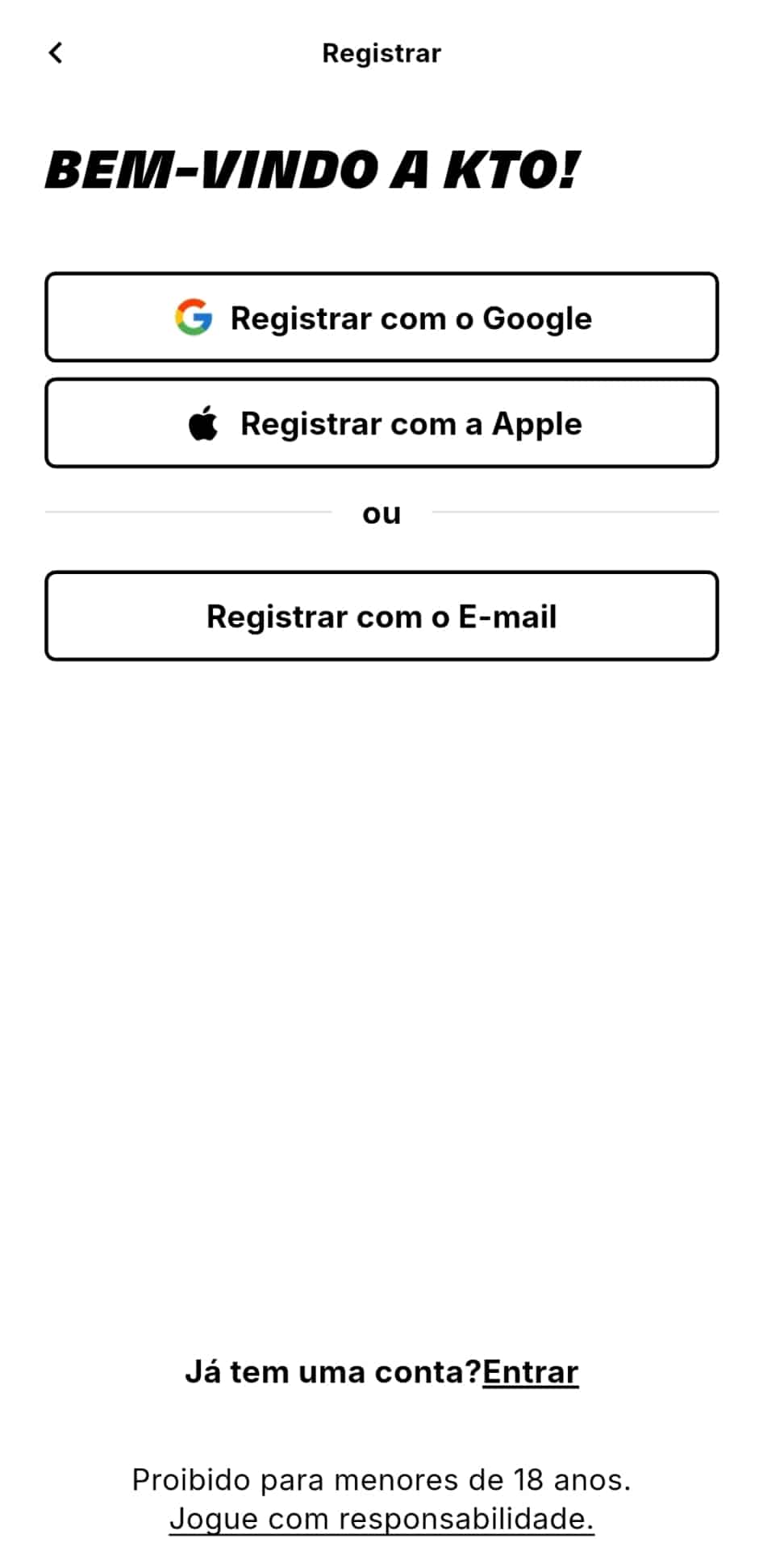
Task: Tap the icon inside the Google signup button
Action: (194, 317)
